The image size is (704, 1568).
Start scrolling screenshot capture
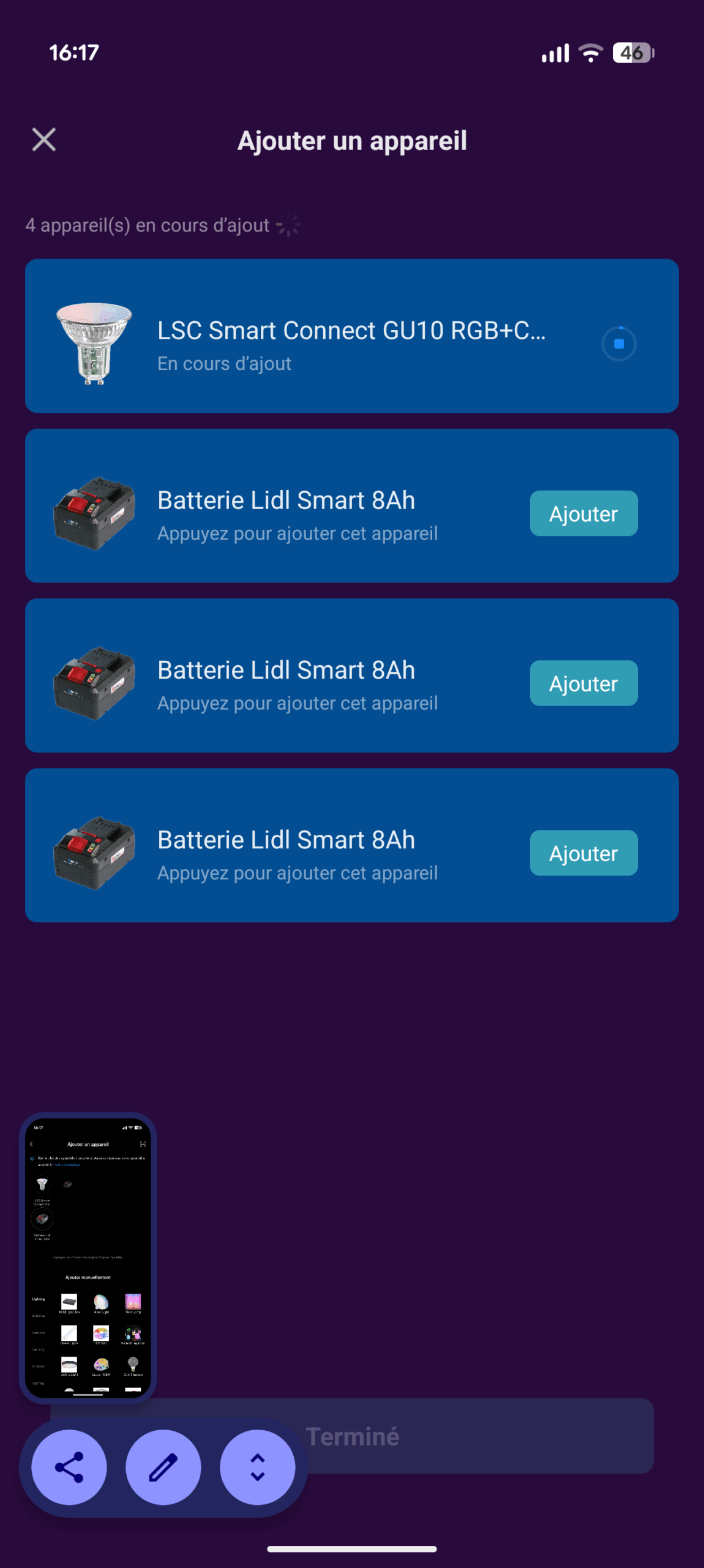(x=258, y=1467)
